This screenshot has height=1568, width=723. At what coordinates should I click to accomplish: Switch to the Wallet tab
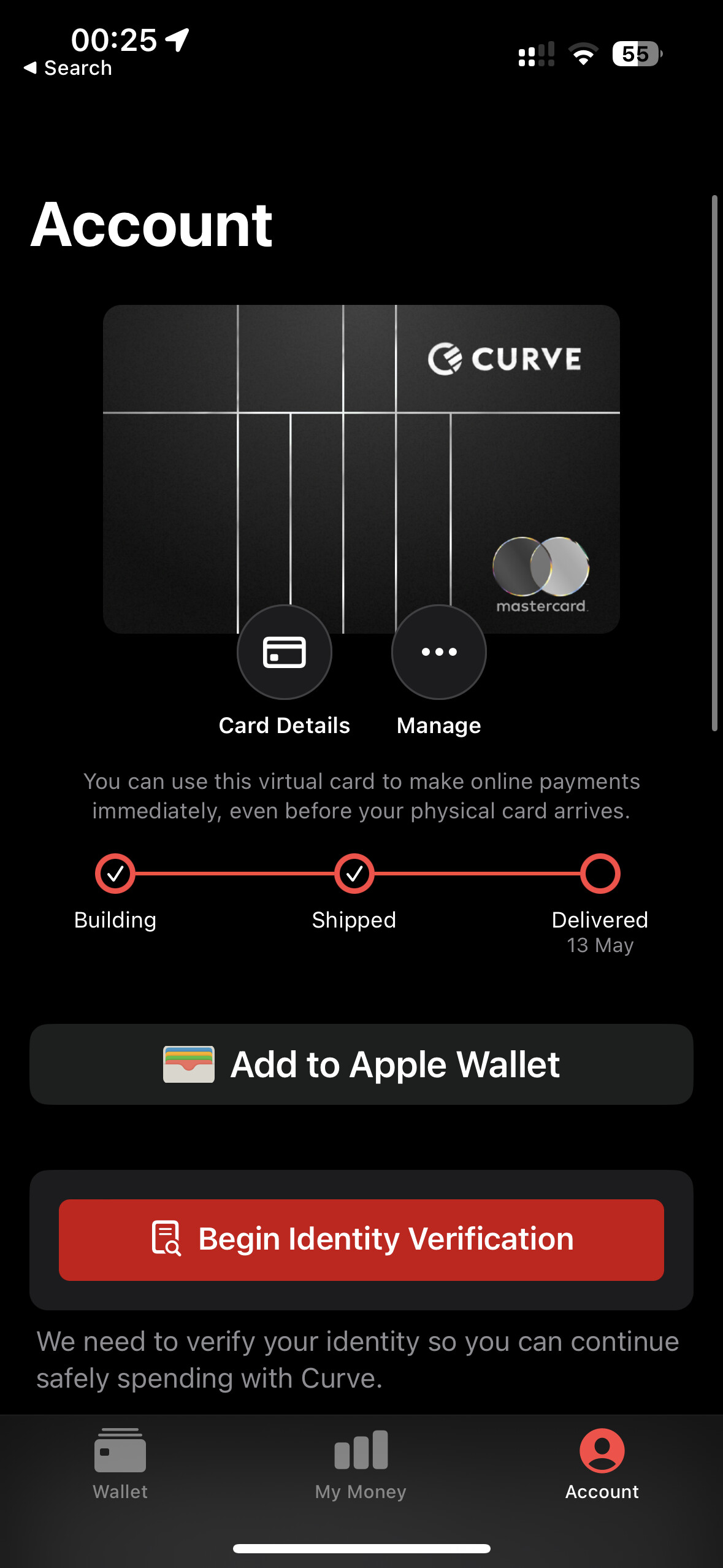[120, 1462]
